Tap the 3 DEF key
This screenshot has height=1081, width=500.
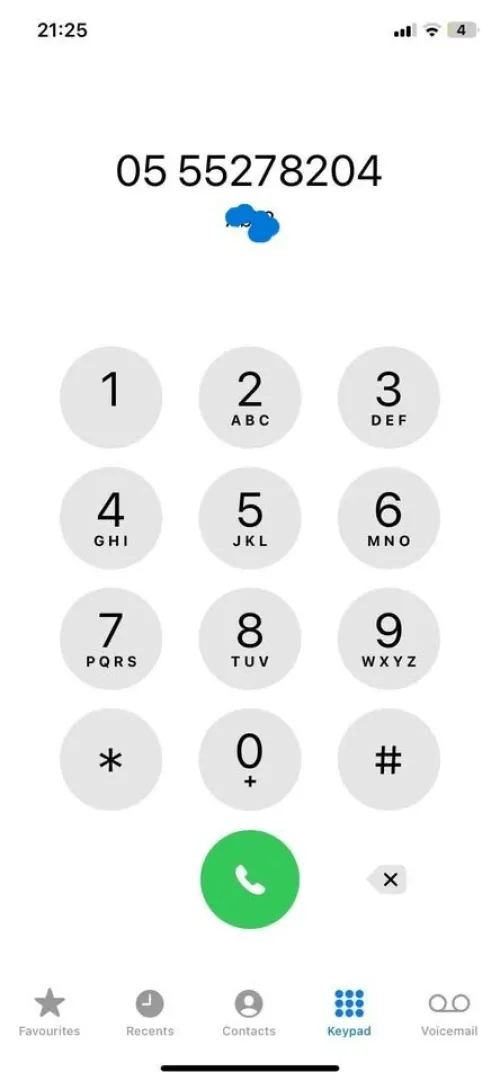point(388,398)
